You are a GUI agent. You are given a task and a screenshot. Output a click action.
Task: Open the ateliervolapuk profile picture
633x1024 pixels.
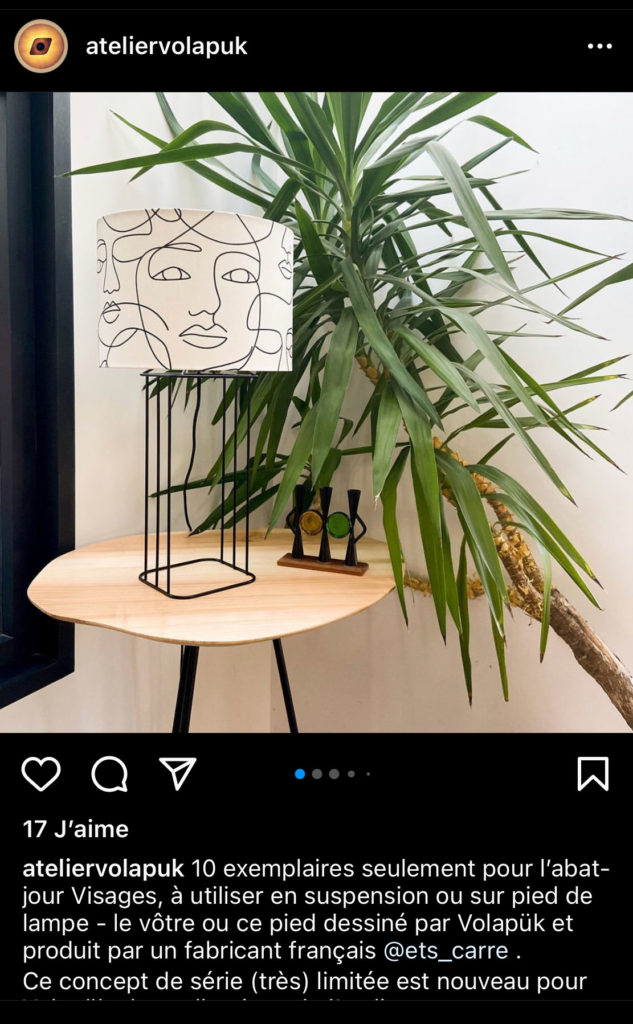pyautogui.click(x=41, y=46)
